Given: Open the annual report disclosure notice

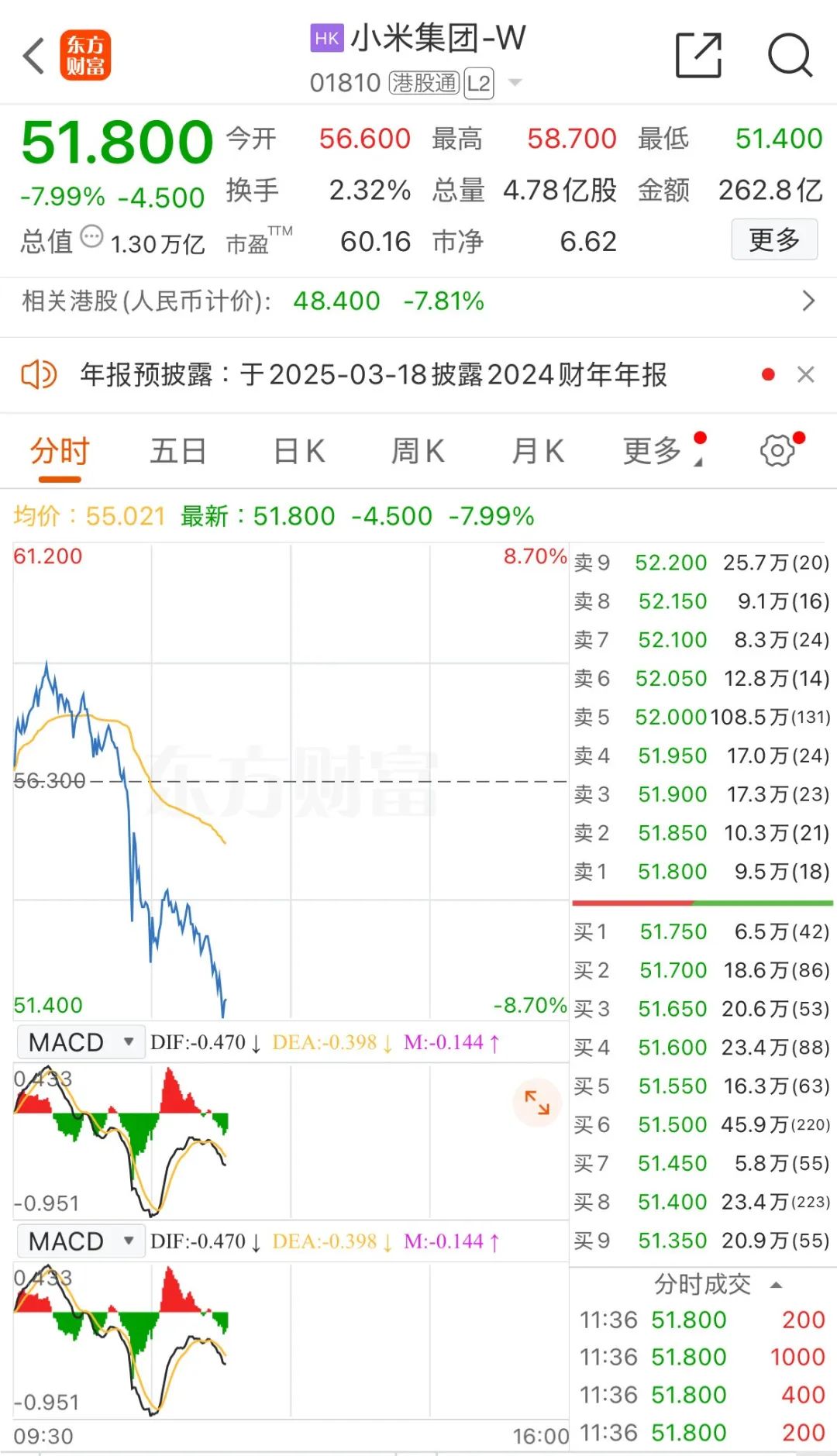Looking at the screenshot, I should [374, 375].
